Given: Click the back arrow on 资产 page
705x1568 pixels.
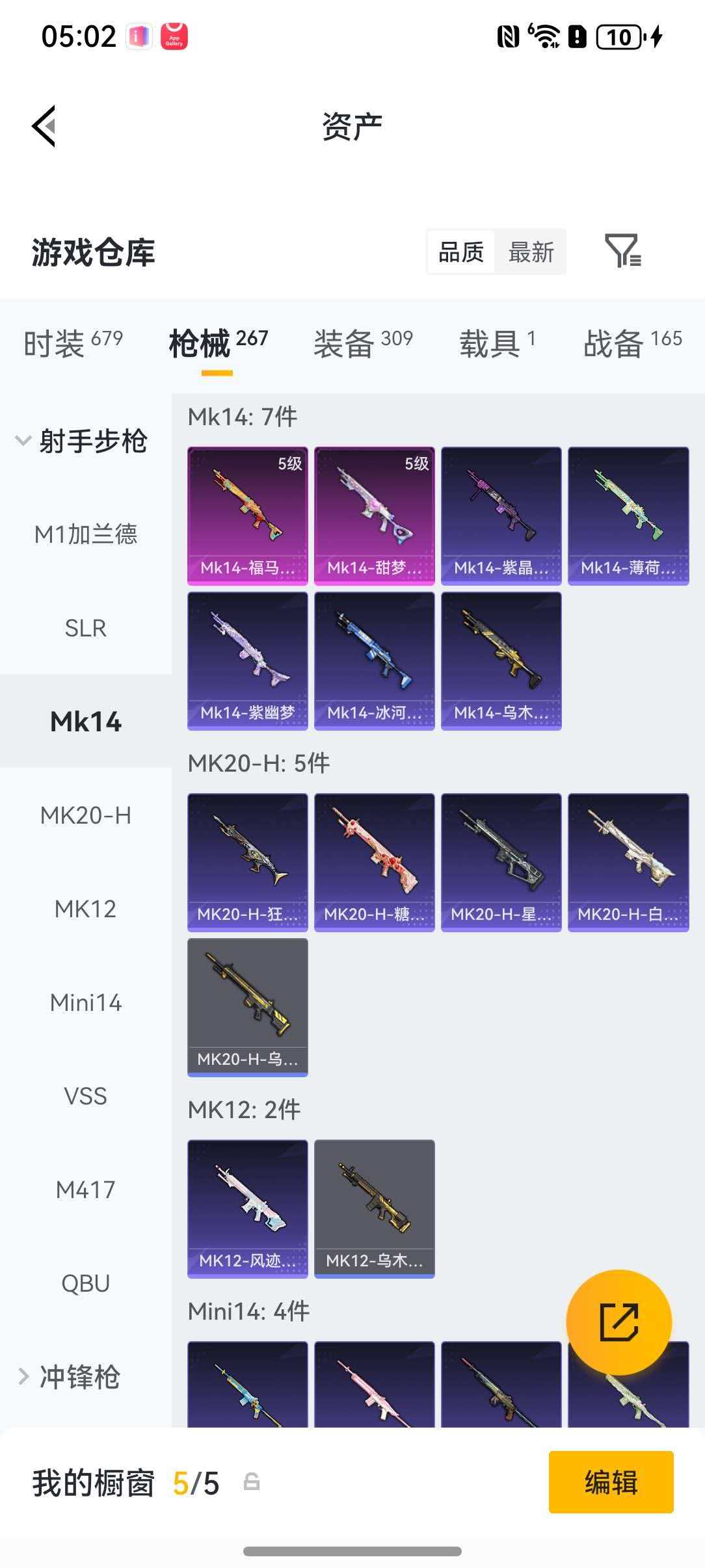Looking at the screenshot, I should [x=44, y=125].
